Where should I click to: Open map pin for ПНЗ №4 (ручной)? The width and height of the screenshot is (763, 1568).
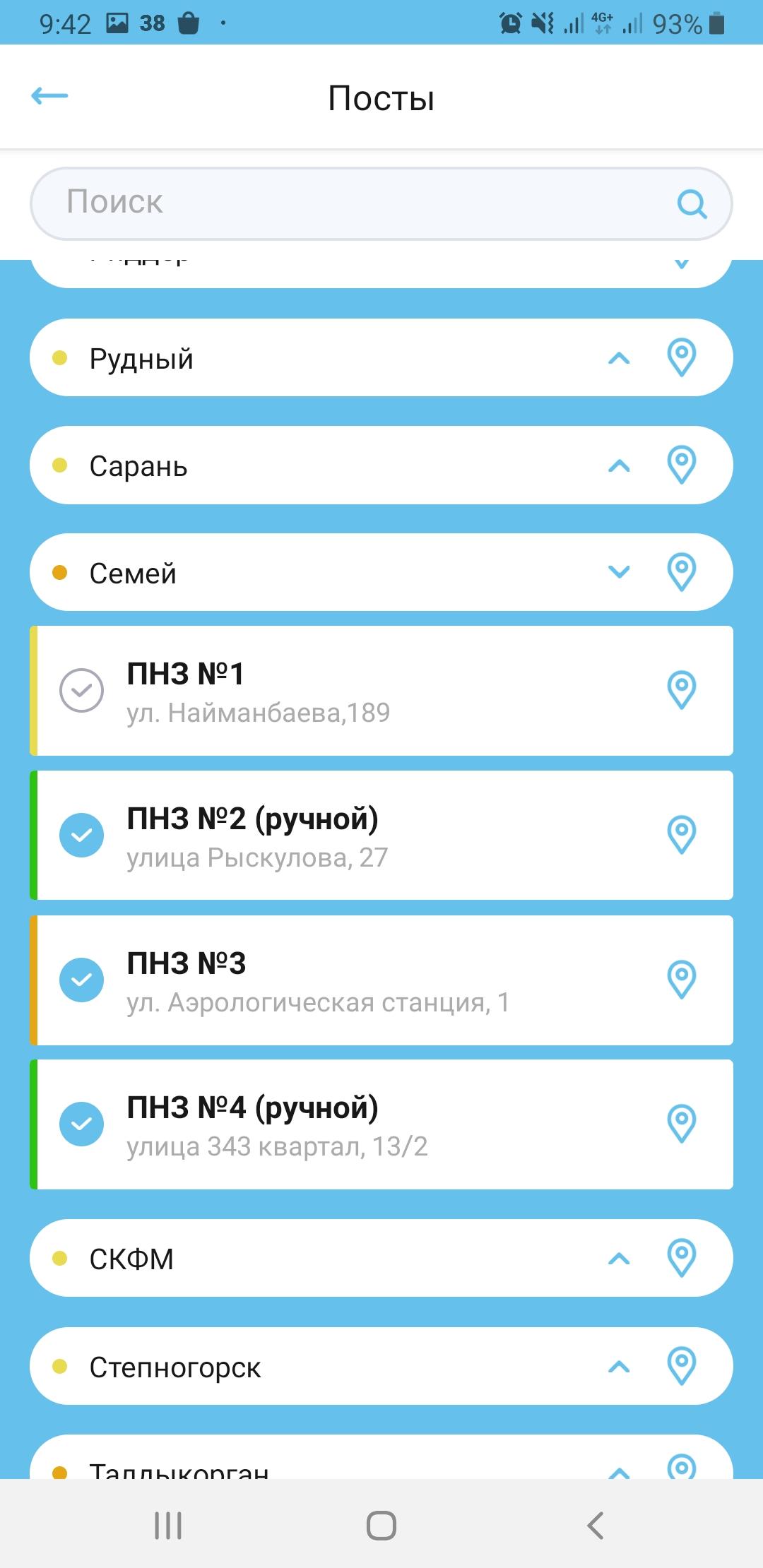click(682, 1124)
